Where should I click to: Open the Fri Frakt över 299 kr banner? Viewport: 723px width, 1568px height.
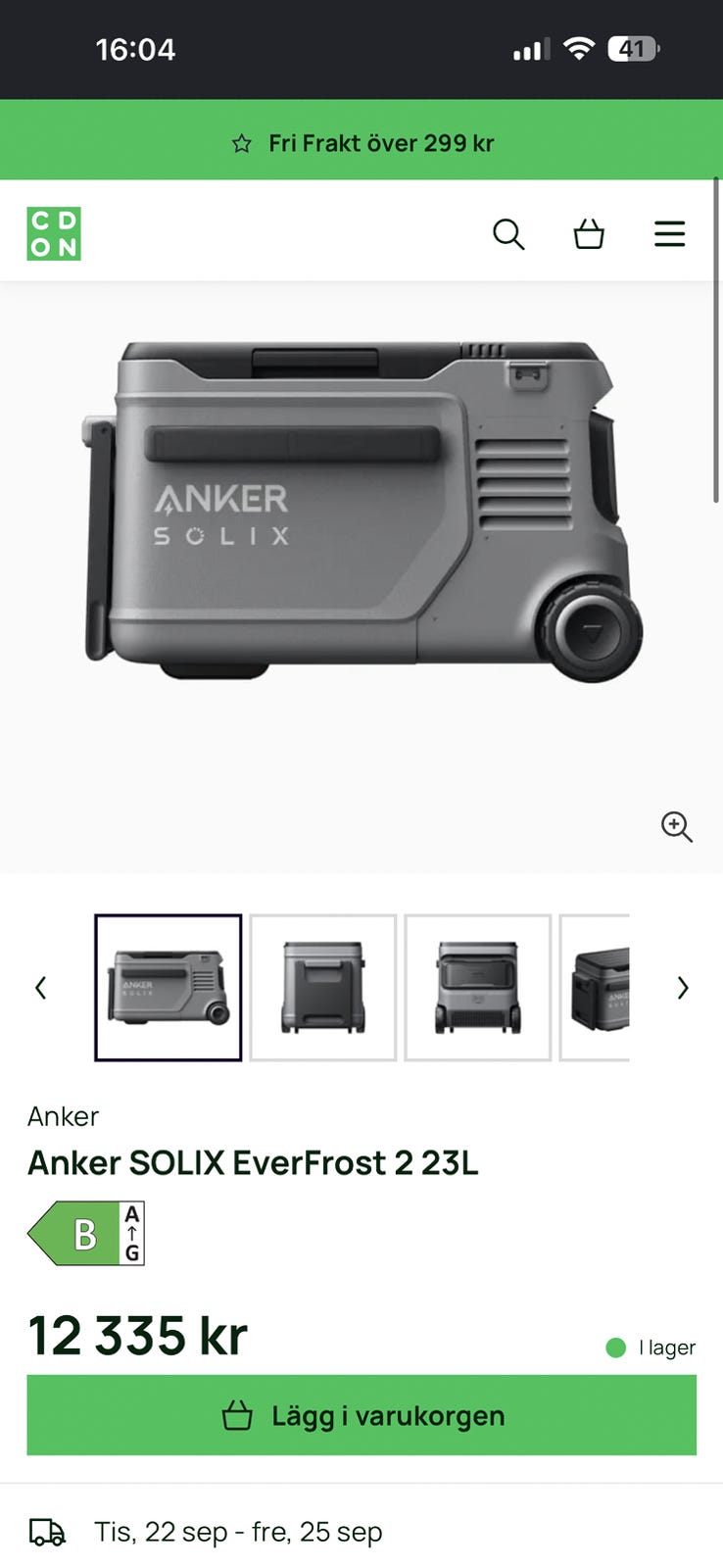pyautogui.click(x=361, y=143)
